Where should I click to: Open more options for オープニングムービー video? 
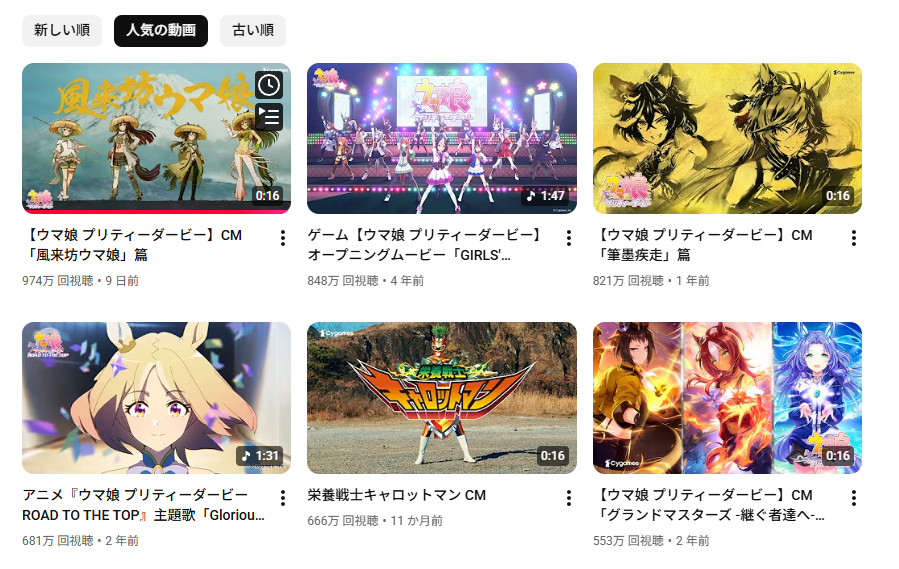click(569, 238)
